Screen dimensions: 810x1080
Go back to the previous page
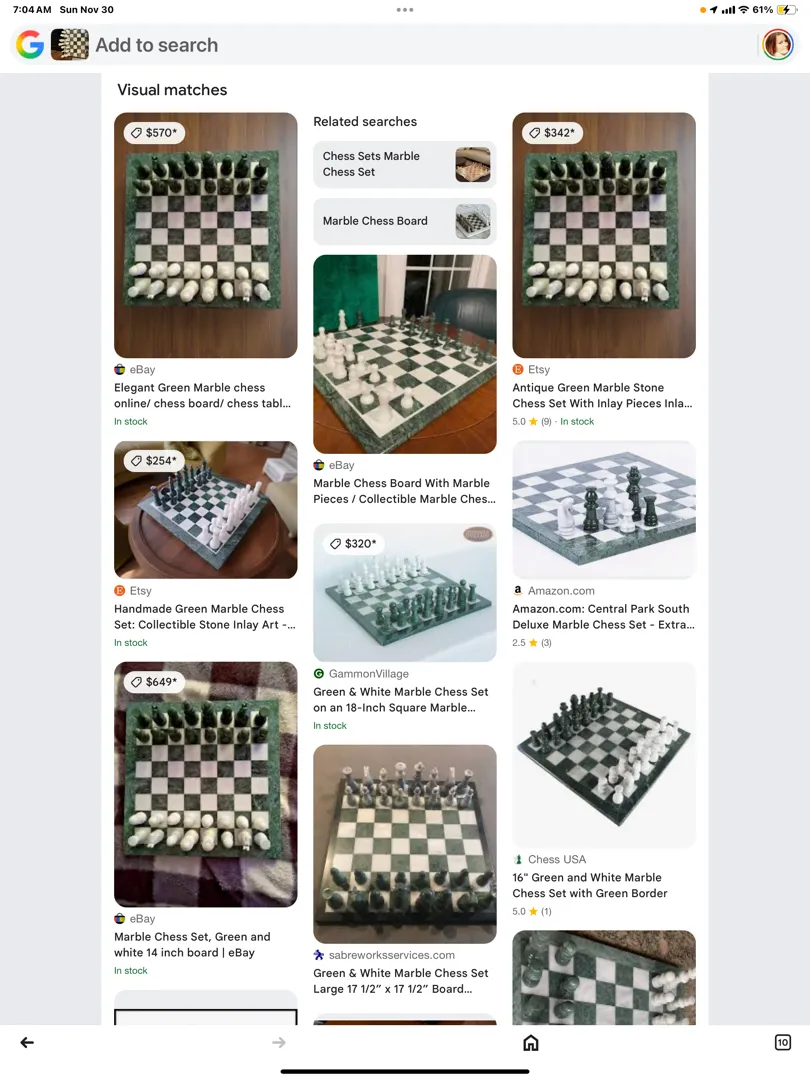coord(27,1042)
